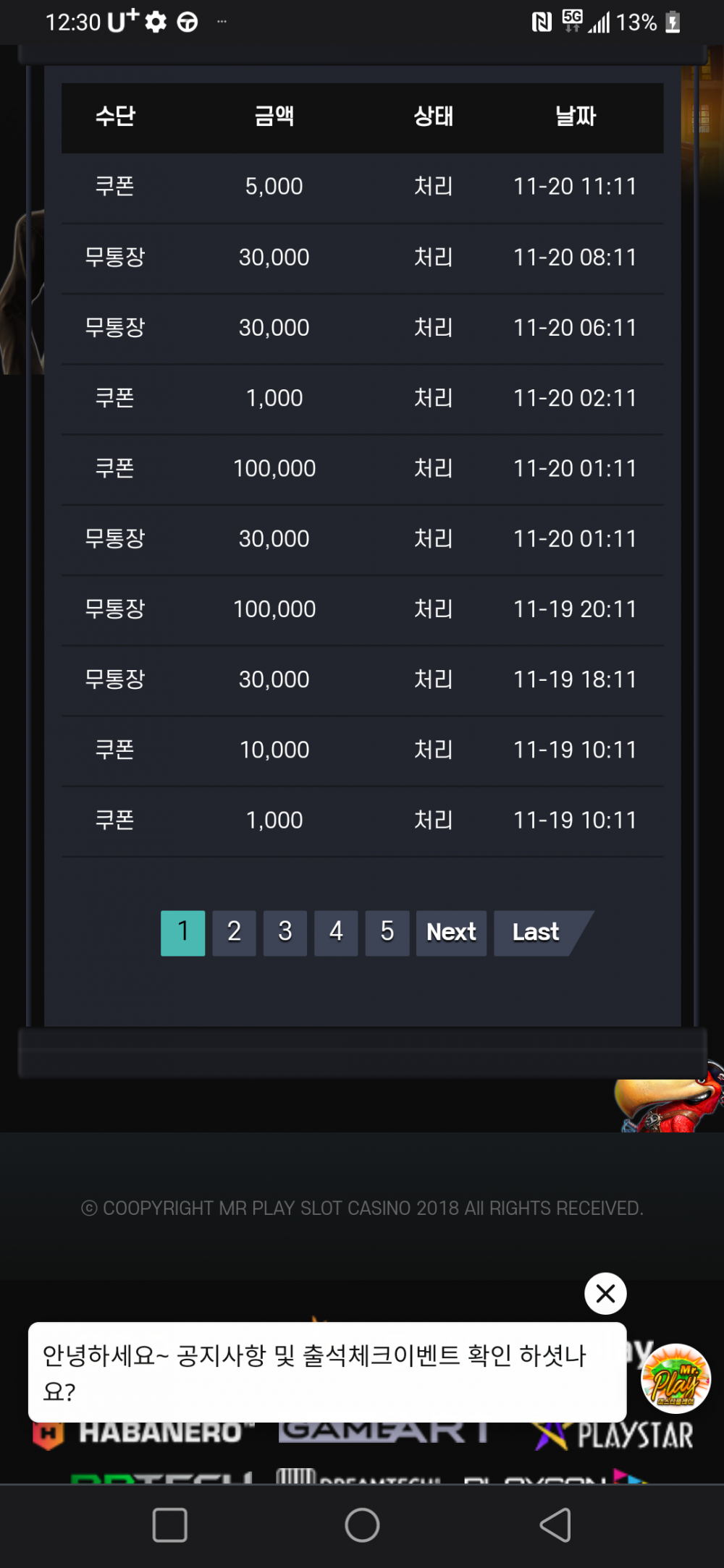Go back with system back button
The width and height of the screenshot is (724, 1568).
[x=555, y=1525]
